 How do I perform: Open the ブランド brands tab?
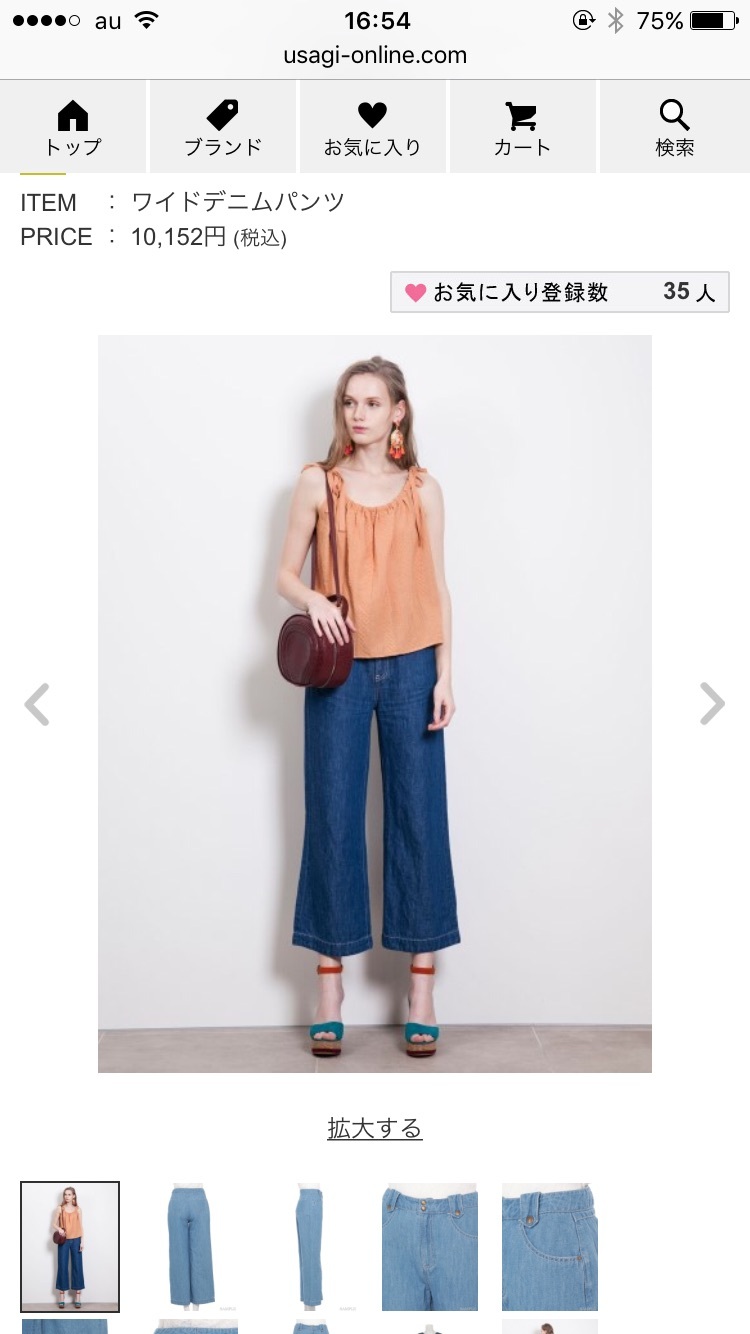(x=223, y=128)
